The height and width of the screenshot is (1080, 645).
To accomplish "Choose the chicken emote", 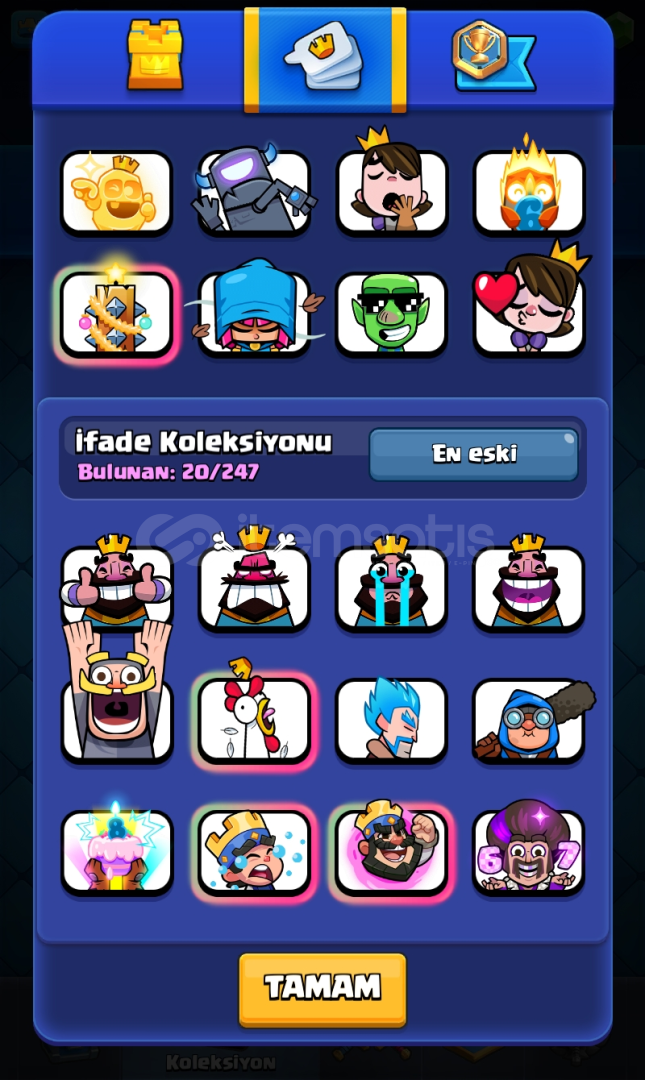I will click(x=254, y=718).
